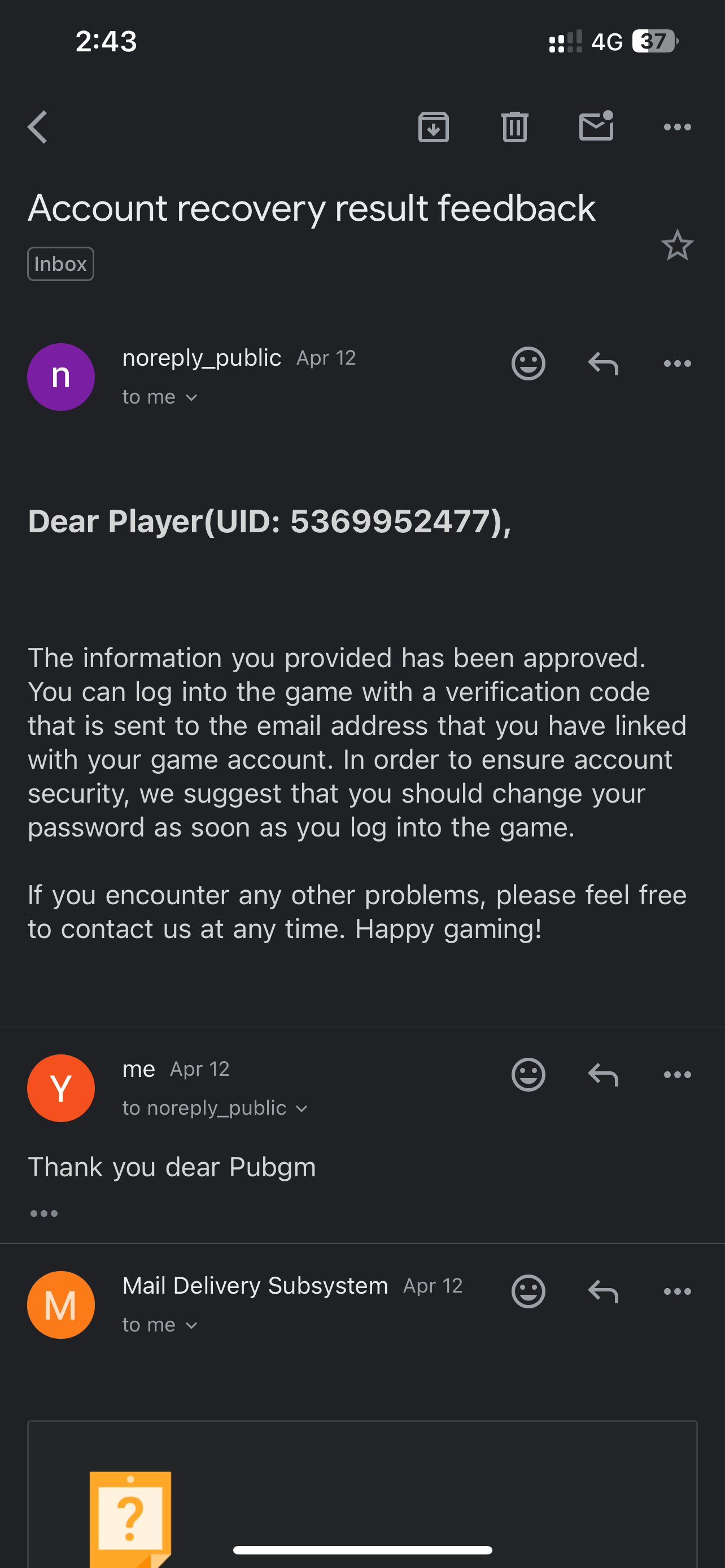Reply to the Mail Delivery Subsystem message
The width and height of the screenshot is (725, 1568).
(602, 1291)
